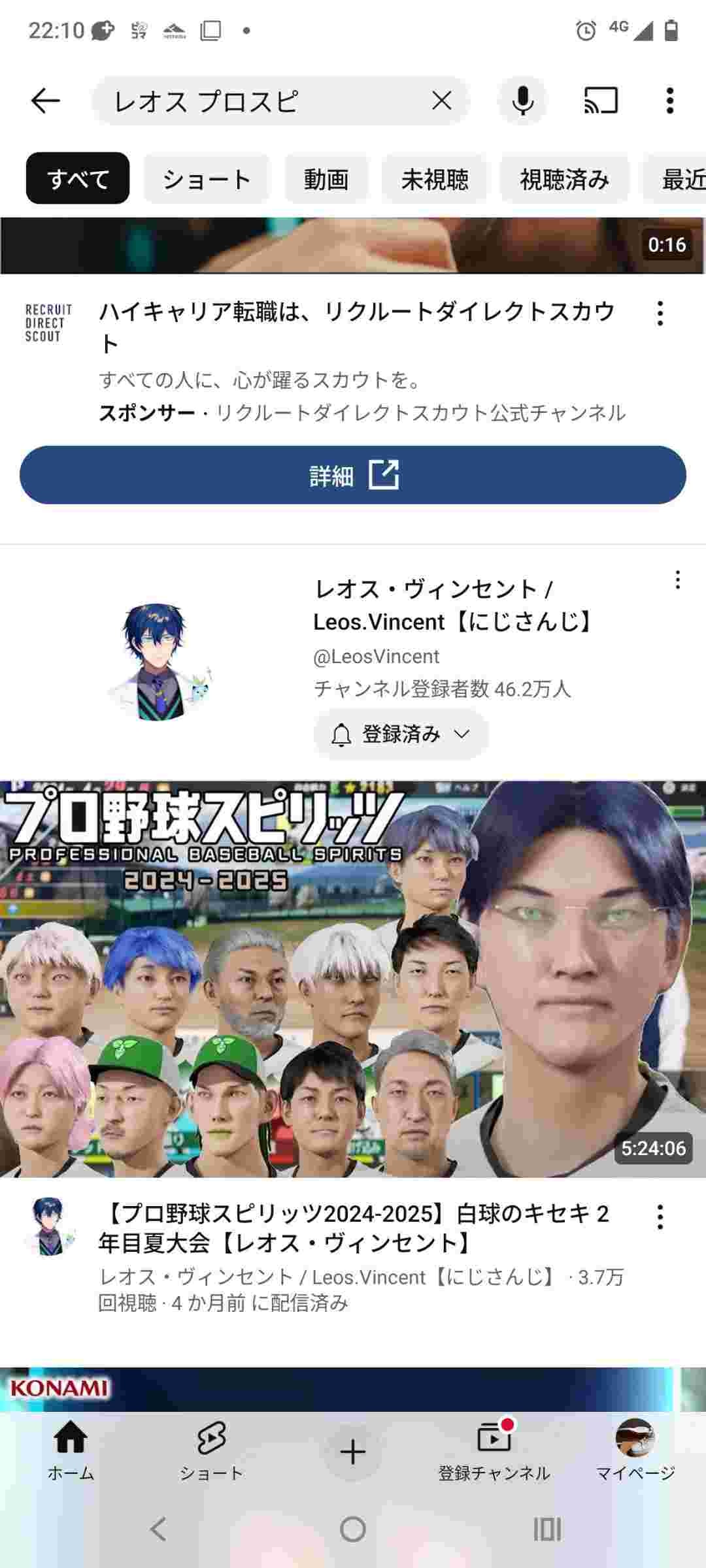Select the ショート filter chip
706x1568 pixels.
point(207,178)
